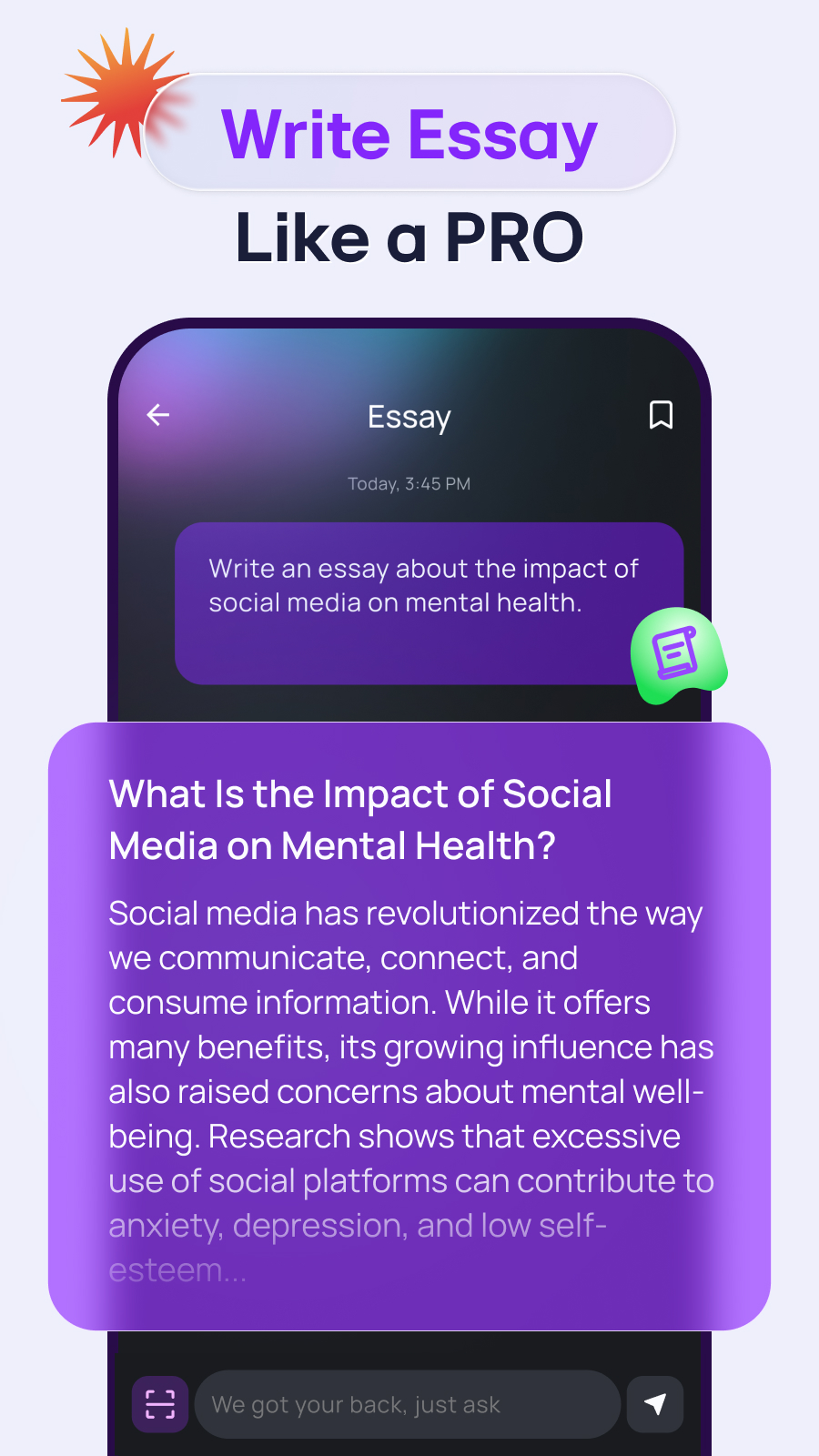This screenshot has width=819, height=1456.
Task: Bookmark the essay using the top-right icon
Action: [x=662, y=415]
